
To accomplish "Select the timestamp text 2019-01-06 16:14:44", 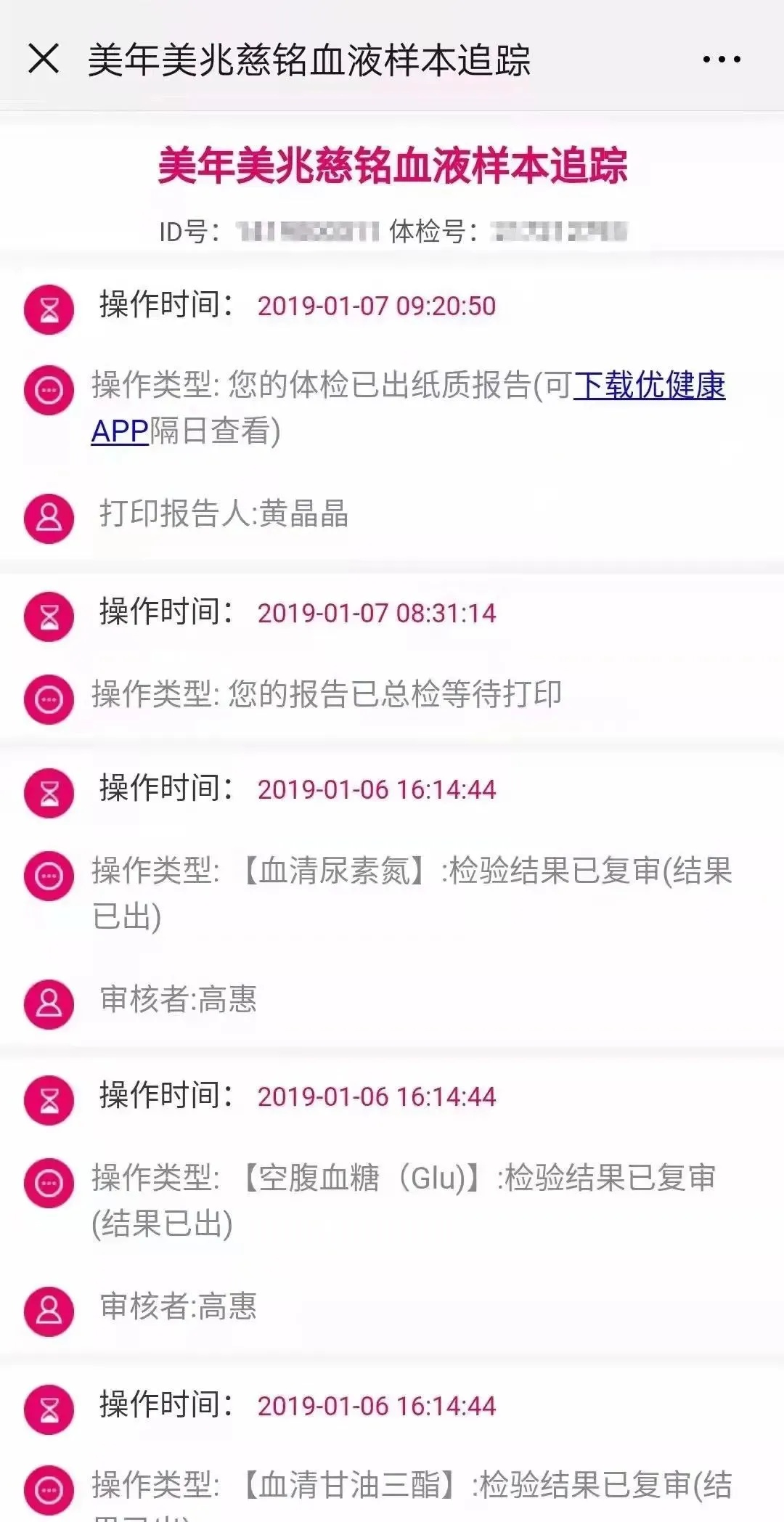I will tap(377, 793).
